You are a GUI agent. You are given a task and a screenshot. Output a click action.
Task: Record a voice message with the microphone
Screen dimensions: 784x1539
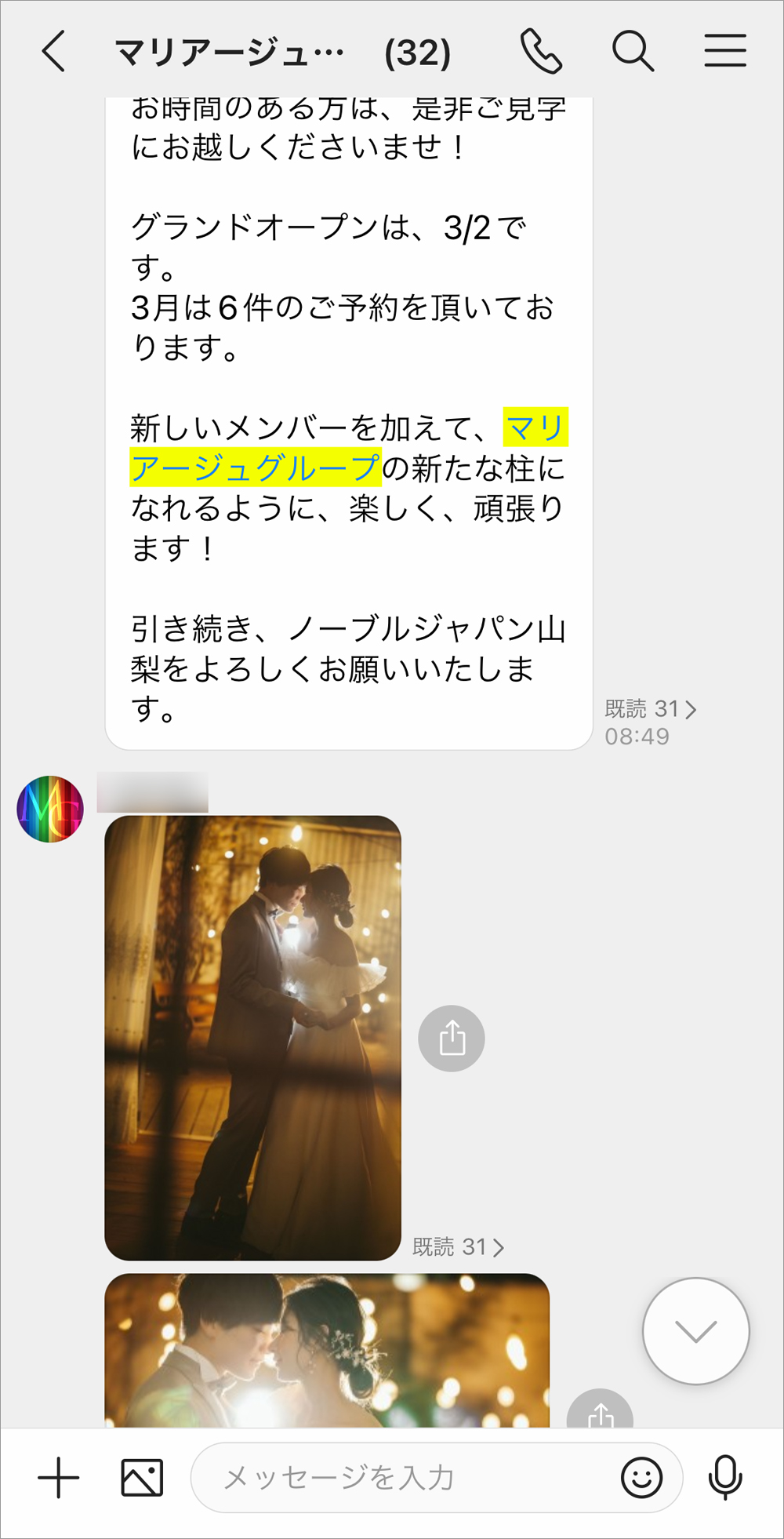pos(725,1479)
